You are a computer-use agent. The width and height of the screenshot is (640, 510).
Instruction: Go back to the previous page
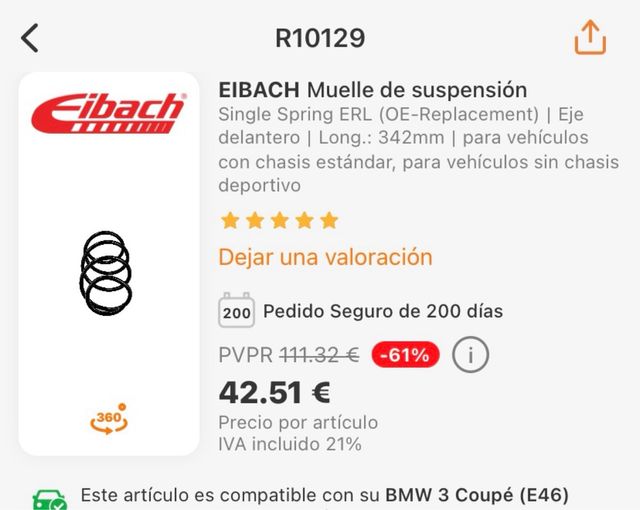pyautogui.click(x=30, y=39)
